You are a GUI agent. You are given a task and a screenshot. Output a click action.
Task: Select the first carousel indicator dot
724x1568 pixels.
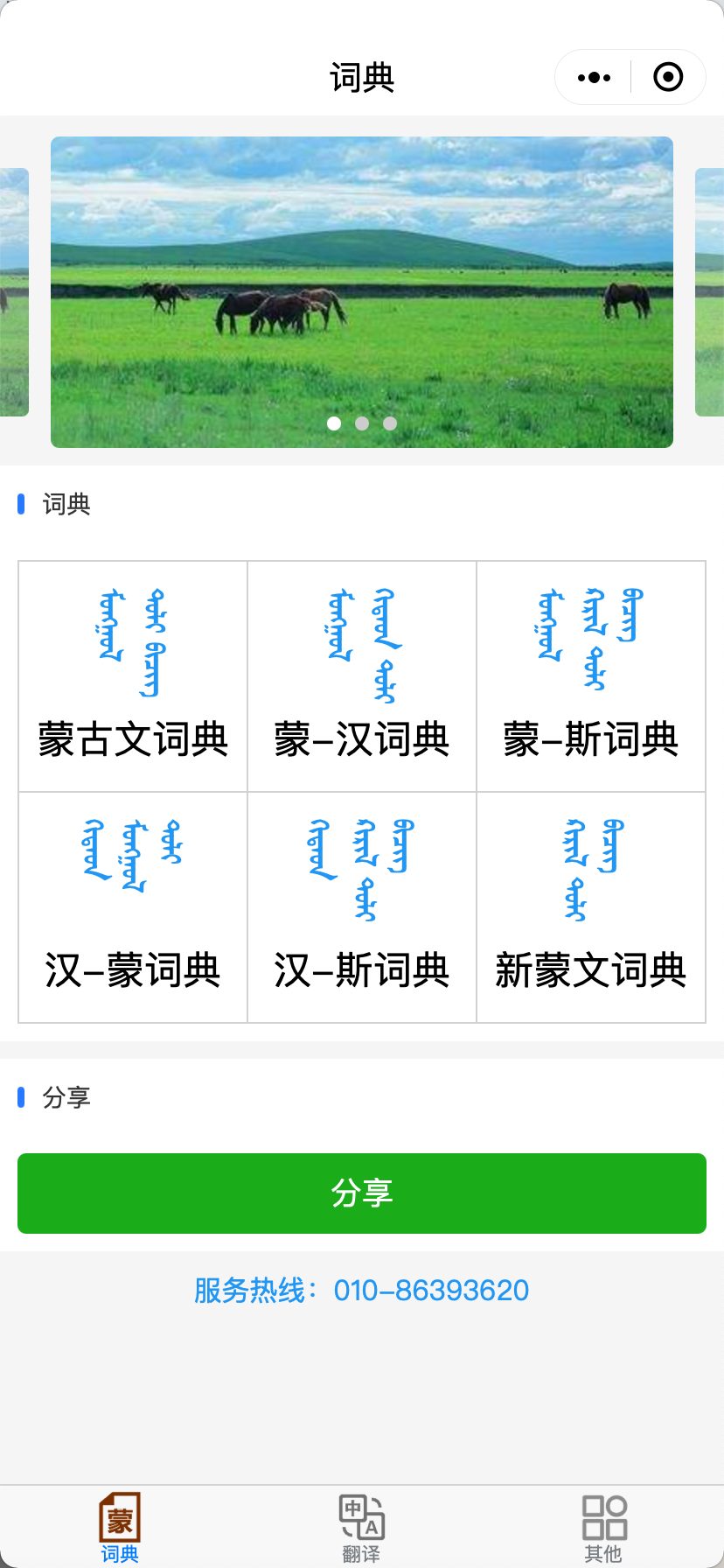coord(334,423)
